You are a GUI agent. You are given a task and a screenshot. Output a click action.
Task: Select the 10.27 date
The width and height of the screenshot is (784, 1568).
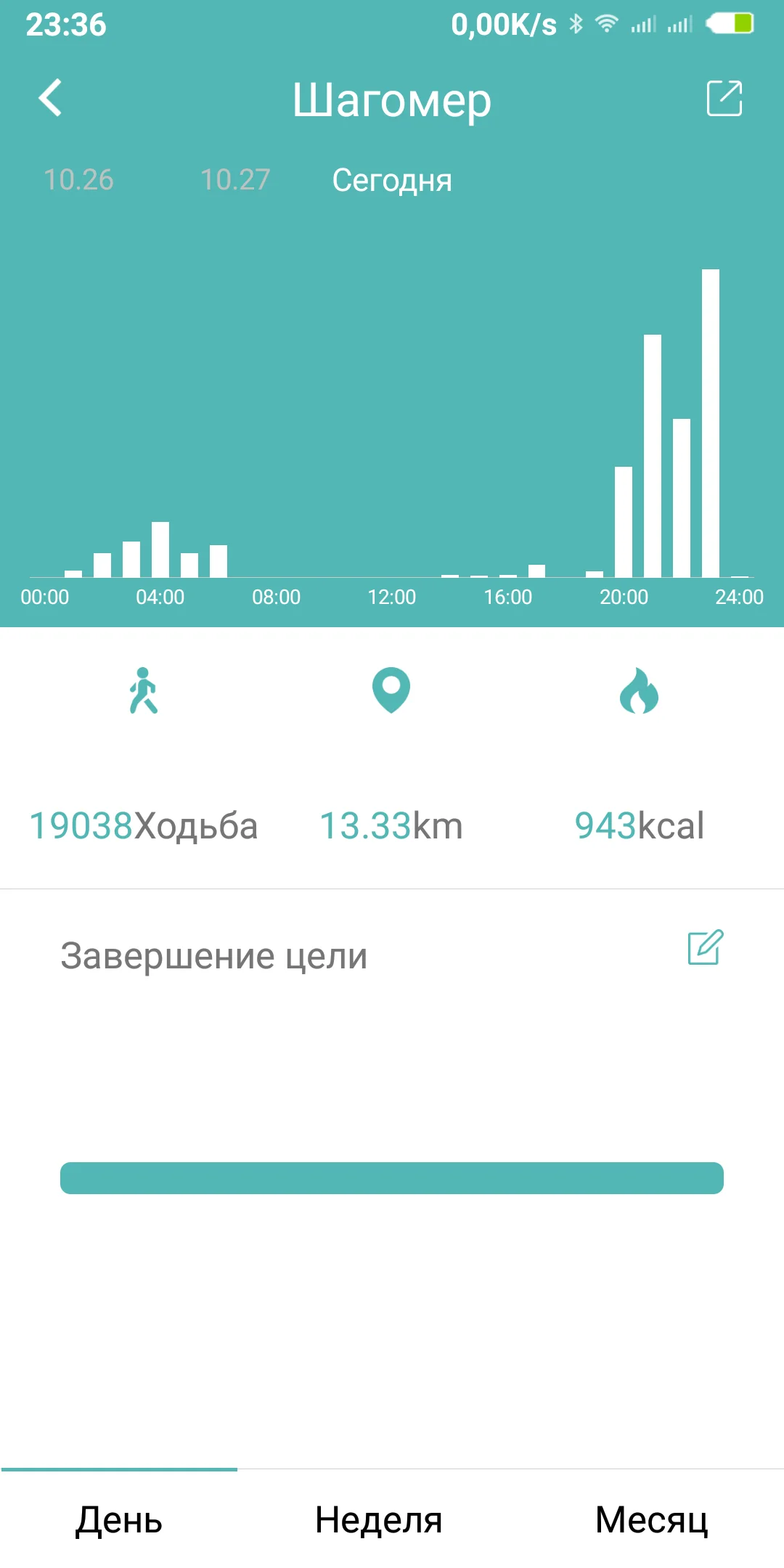point(235,179)
